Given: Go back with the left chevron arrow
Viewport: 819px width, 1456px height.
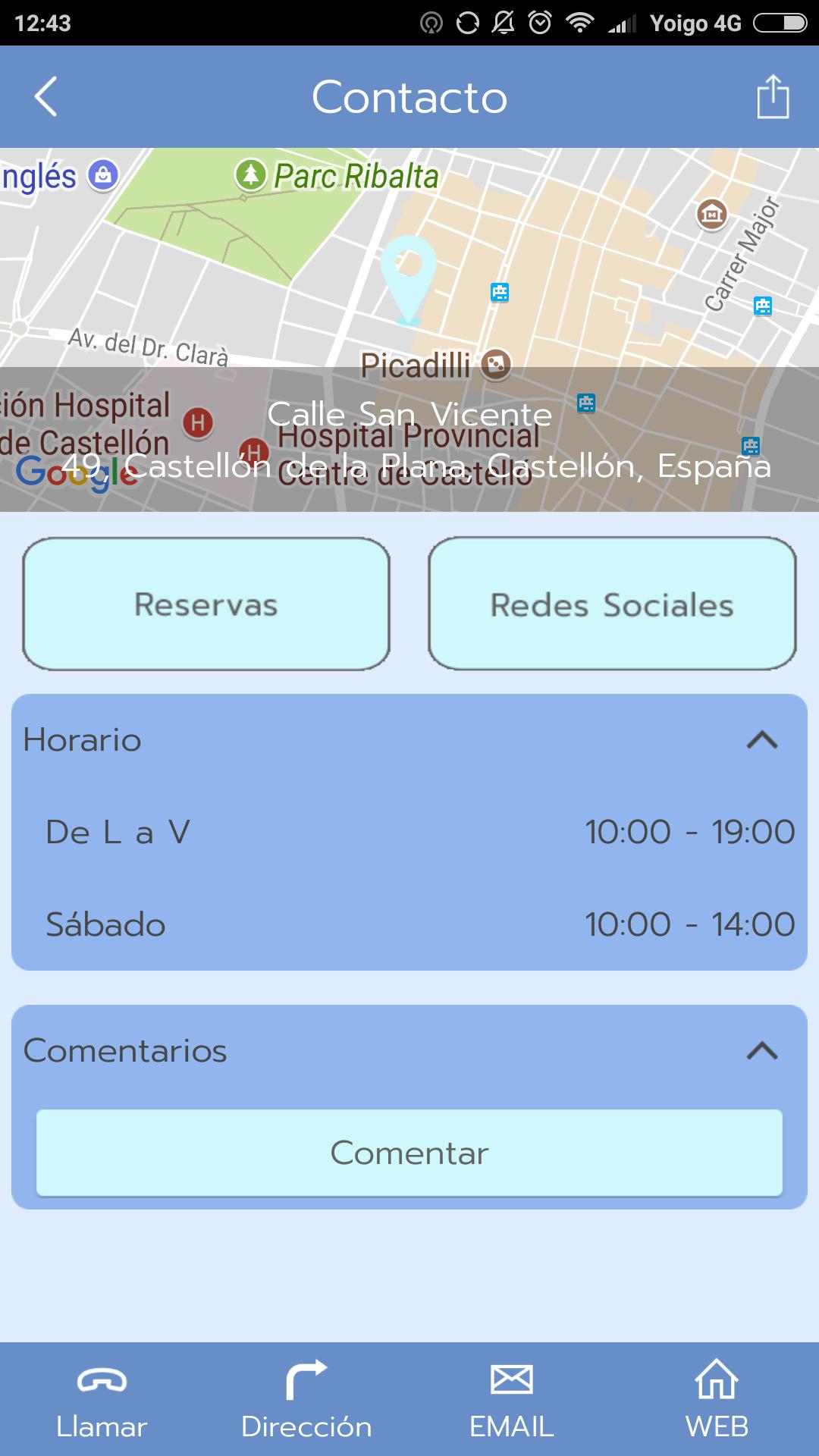Looking at the screenshot, I should [x=45, y=97].
